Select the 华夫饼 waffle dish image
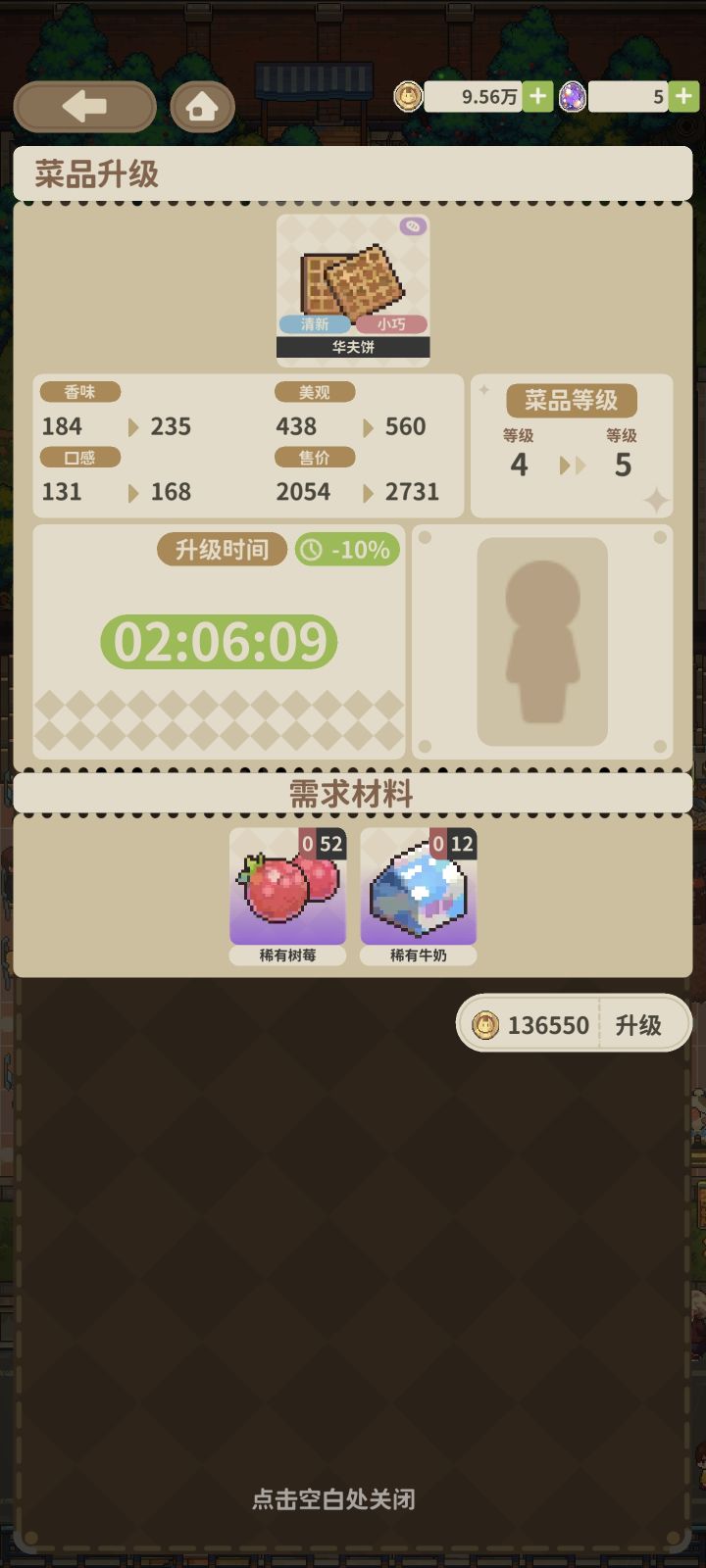The width and height of the screenshot is (706, 1568). [353, 279]
